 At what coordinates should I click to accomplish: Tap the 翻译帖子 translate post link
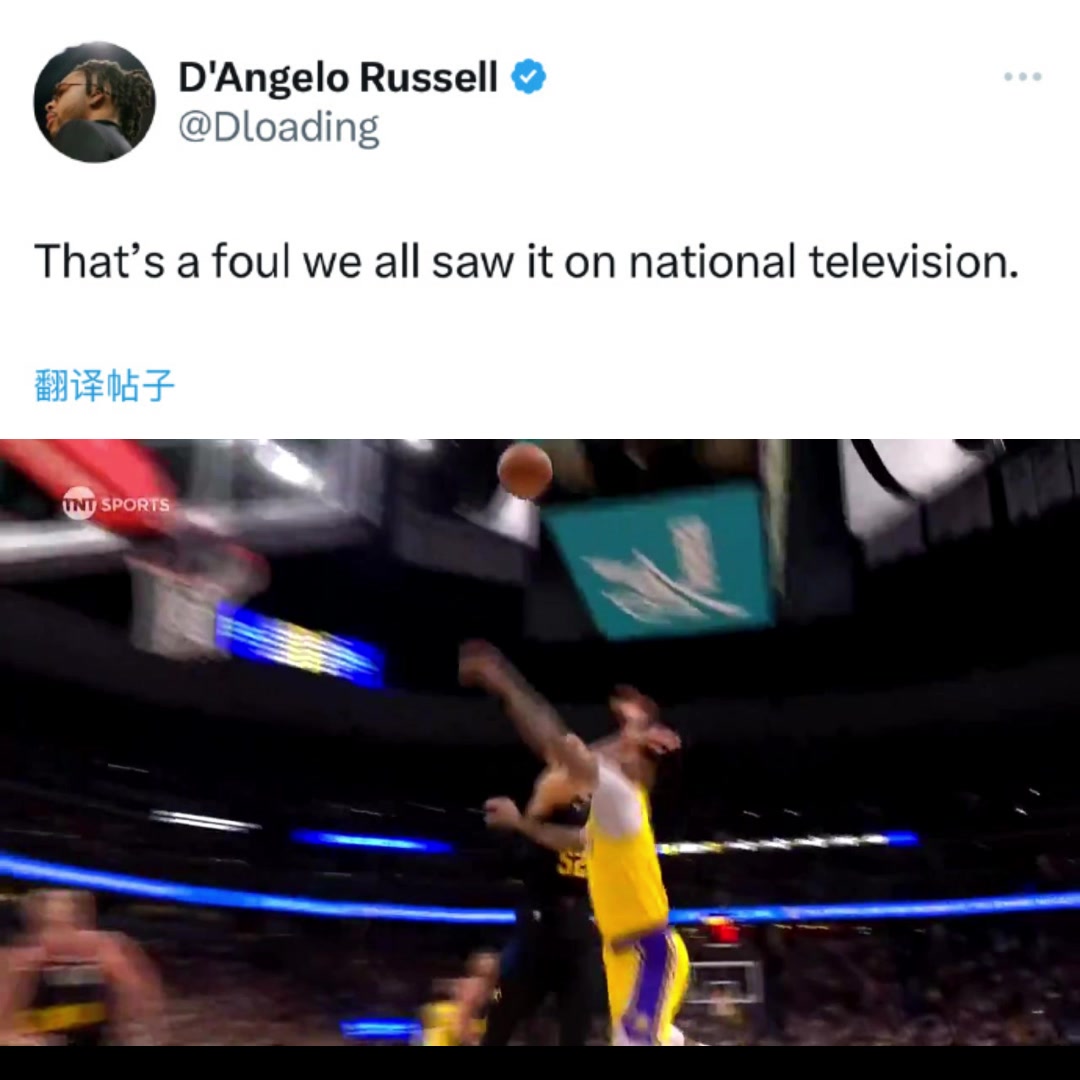point(104,385)
